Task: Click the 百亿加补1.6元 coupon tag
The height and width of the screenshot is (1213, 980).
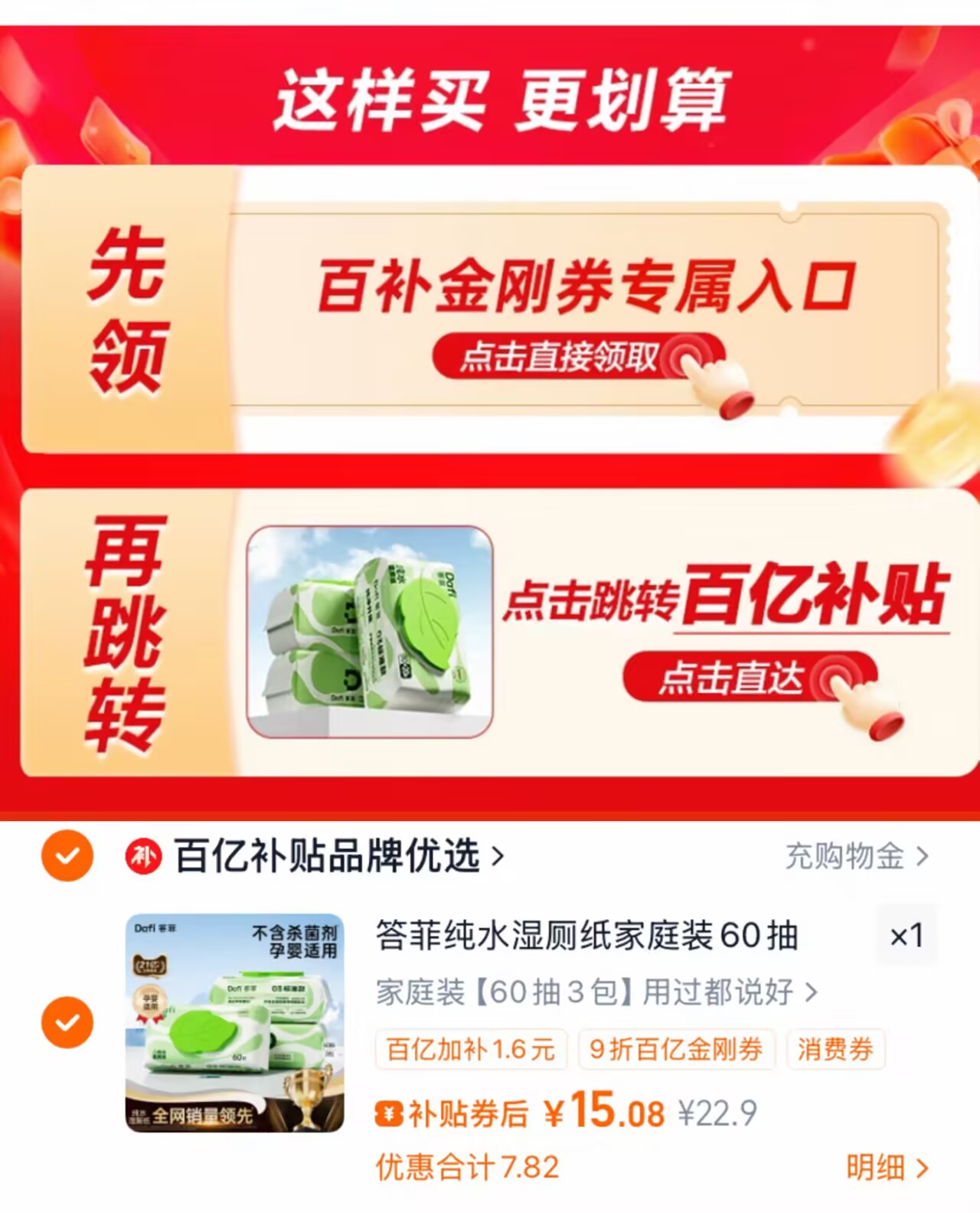Action: (470, 1050)
